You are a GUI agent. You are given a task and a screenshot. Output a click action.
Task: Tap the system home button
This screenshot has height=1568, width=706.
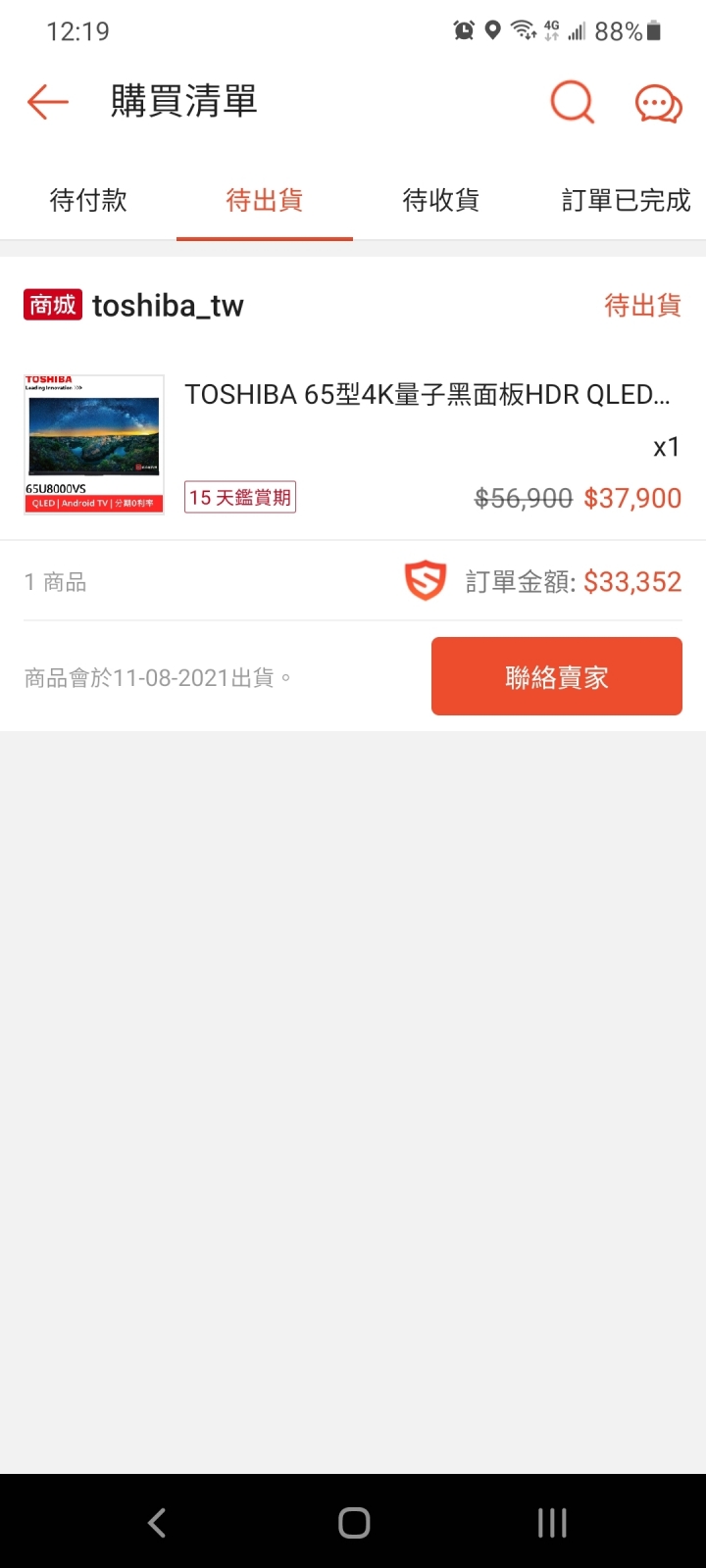point(354,1522)
